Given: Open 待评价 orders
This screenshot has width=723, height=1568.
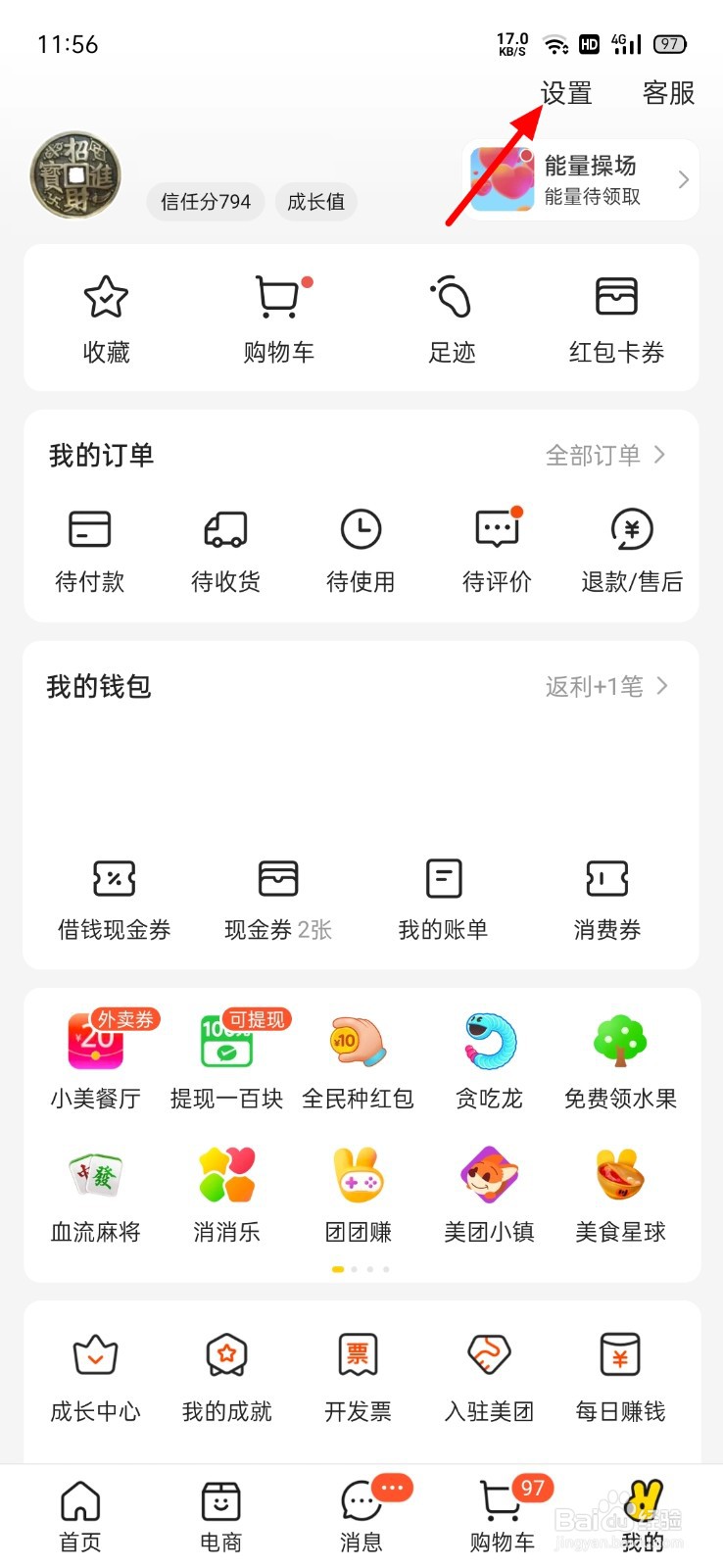Looking at the screenshot, I should (497, 552).
